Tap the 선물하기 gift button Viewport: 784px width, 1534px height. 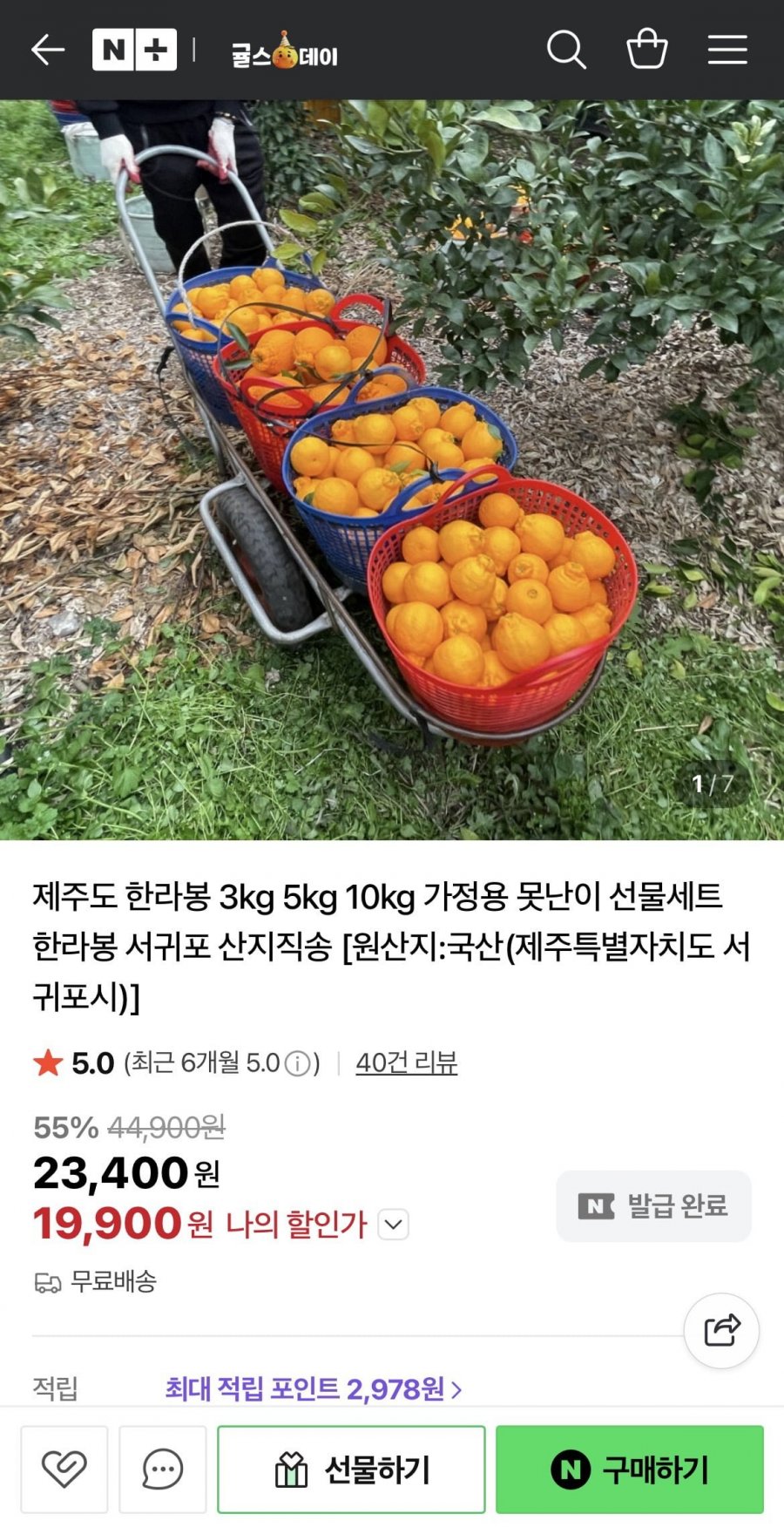[x=351, y=1469]
